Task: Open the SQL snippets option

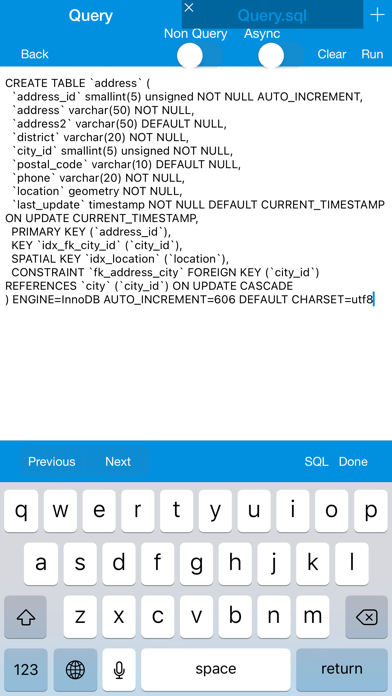Action: tap(316, 462)
